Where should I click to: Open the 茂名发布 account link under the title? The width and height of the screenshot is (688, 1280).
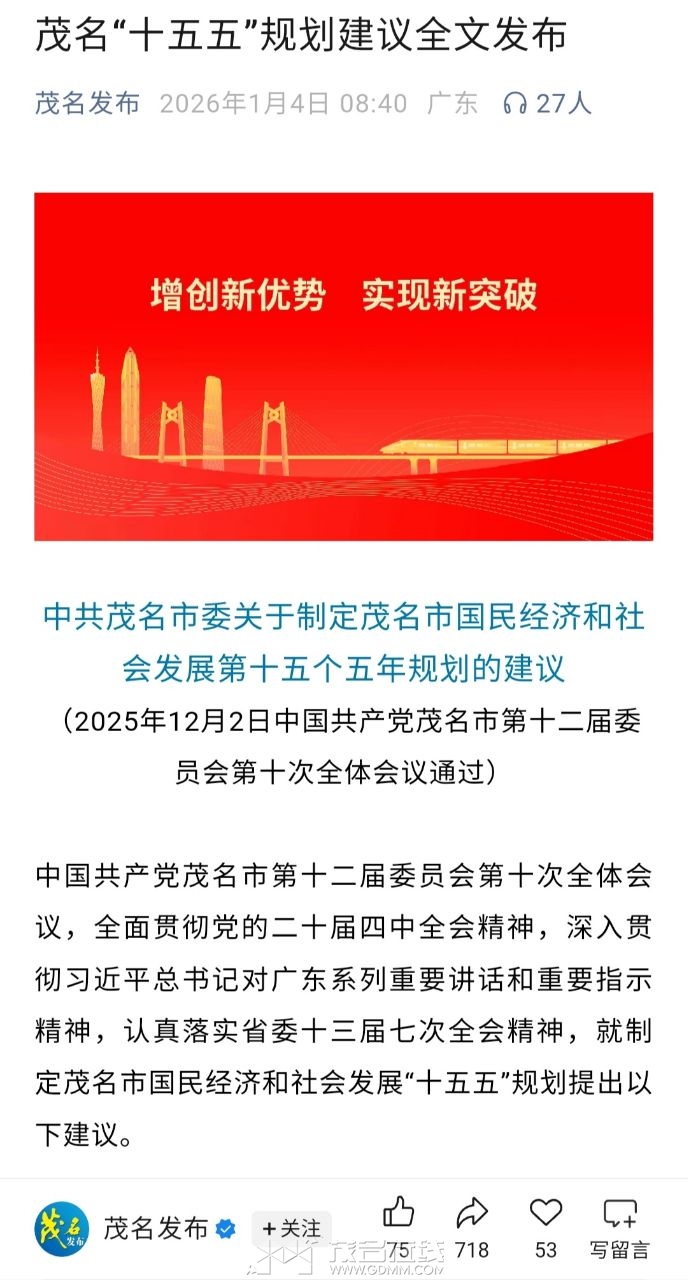87,103
